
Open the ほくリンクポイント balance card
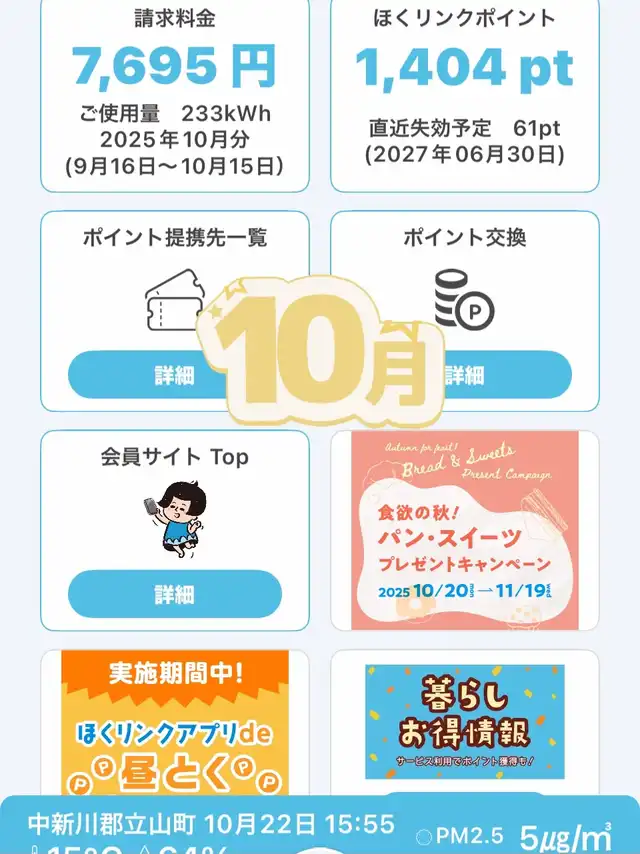tap(465, 94)
